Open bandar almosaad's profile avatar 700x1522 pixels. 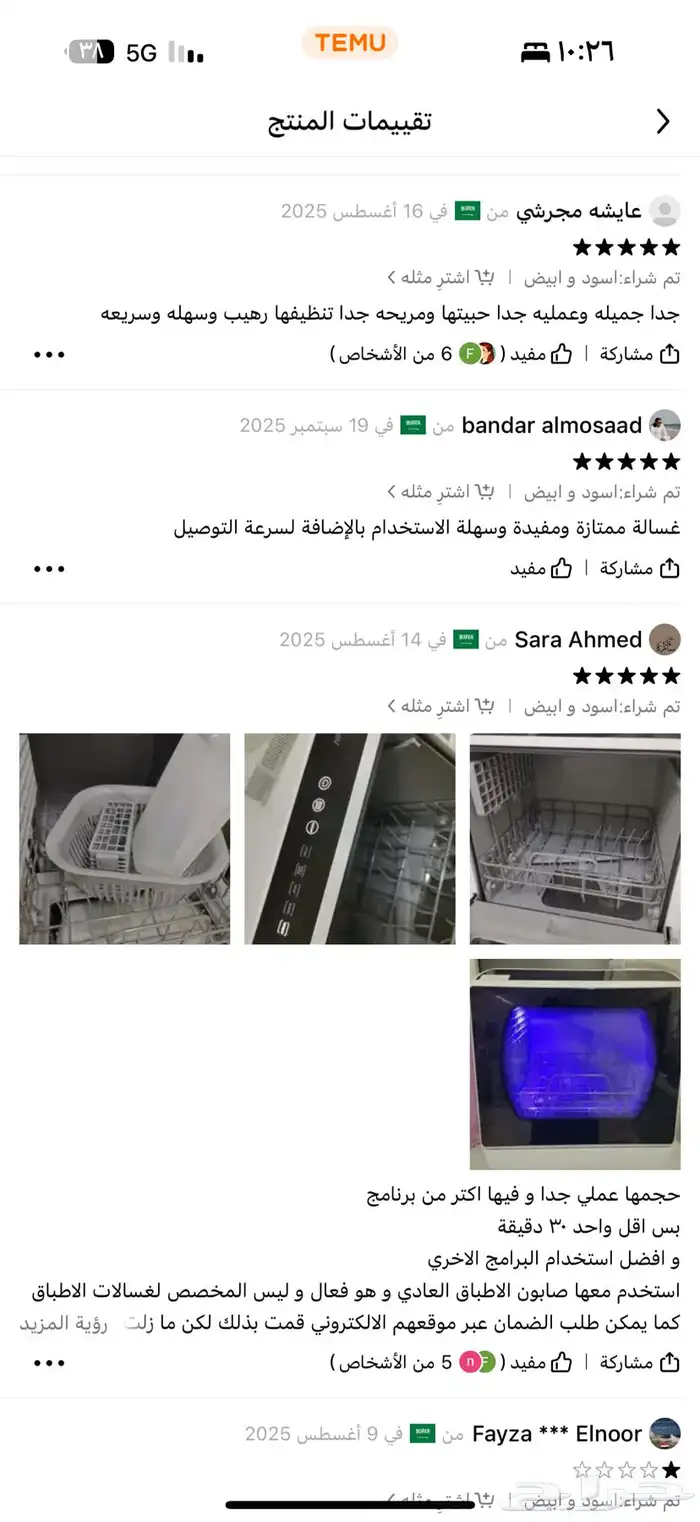(664, 426)
